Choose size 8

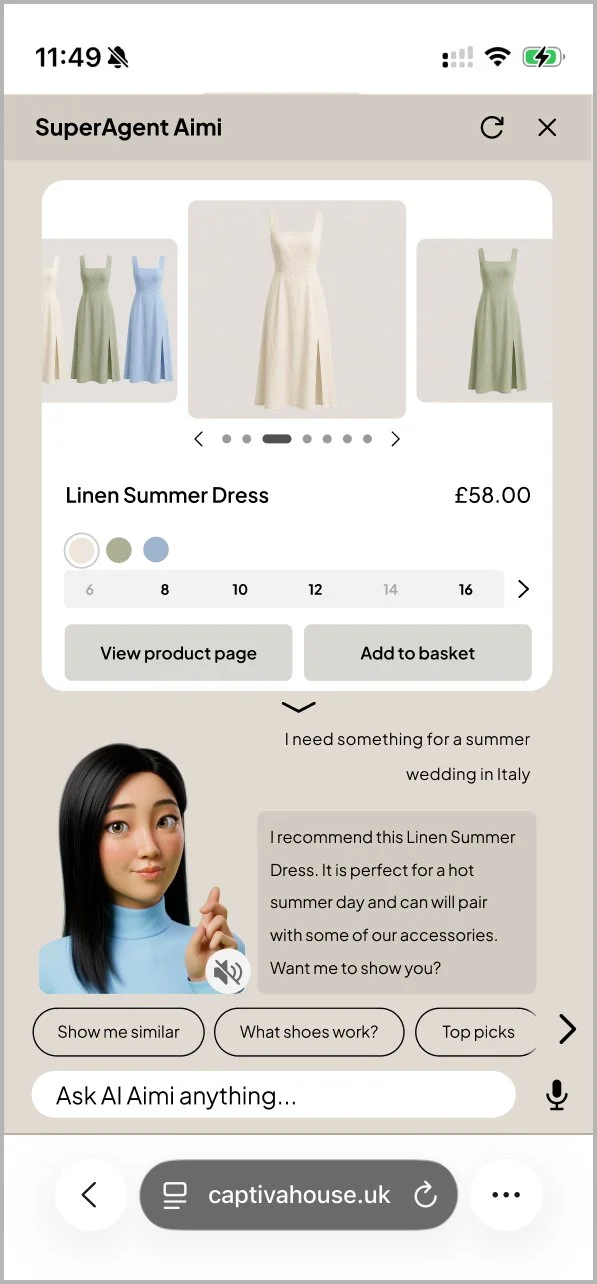pyautogui.click(x=165, y=590)
